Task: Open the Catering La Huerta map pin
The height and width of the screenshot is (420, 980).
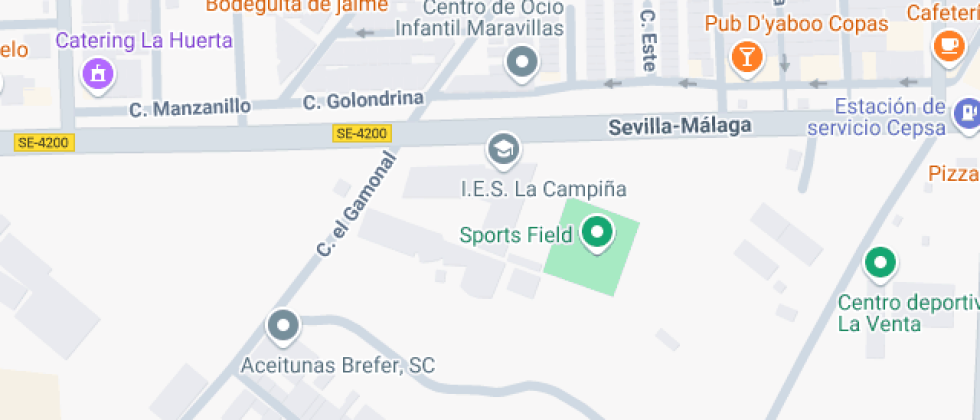Action: coord(98,73)
